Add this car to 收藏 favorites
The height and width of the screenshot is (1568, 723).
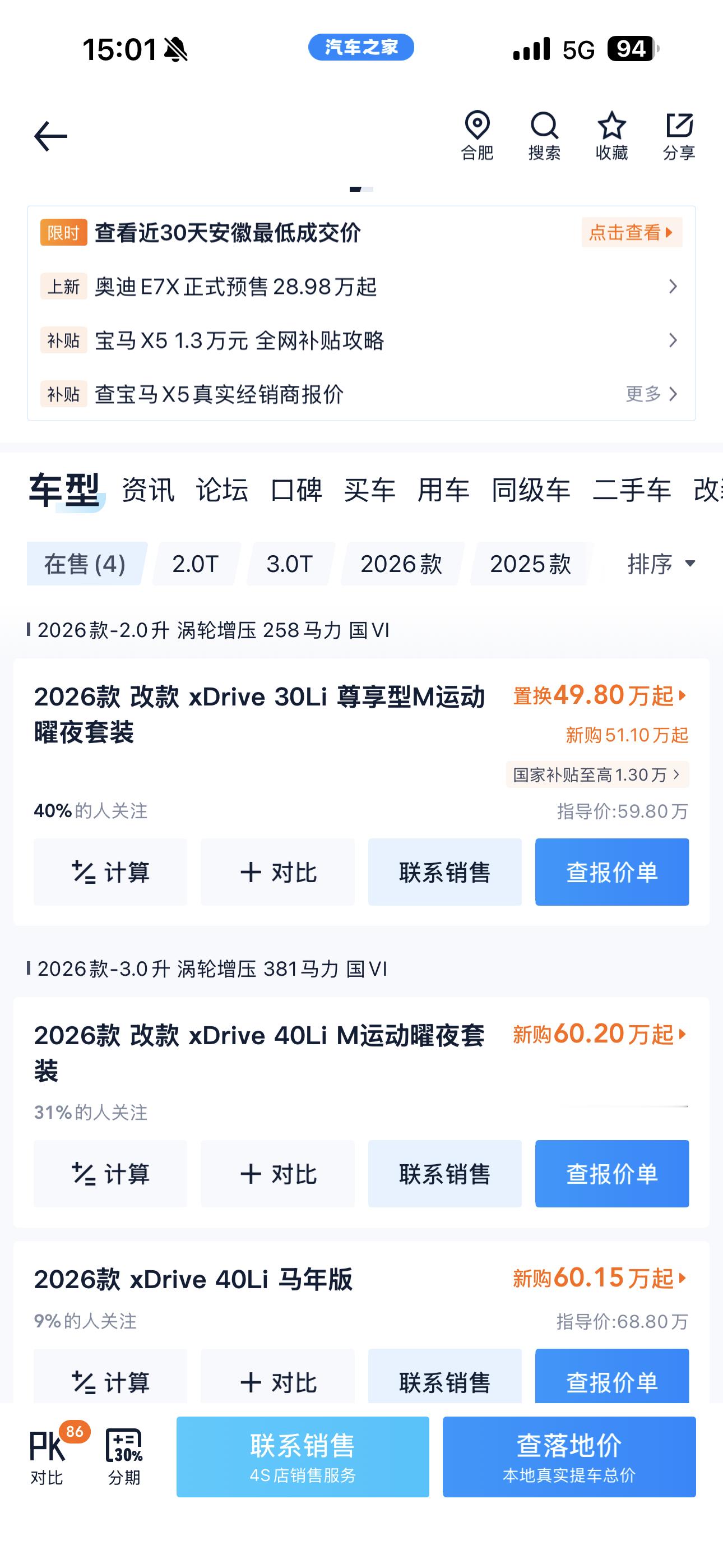click(611, 136)
